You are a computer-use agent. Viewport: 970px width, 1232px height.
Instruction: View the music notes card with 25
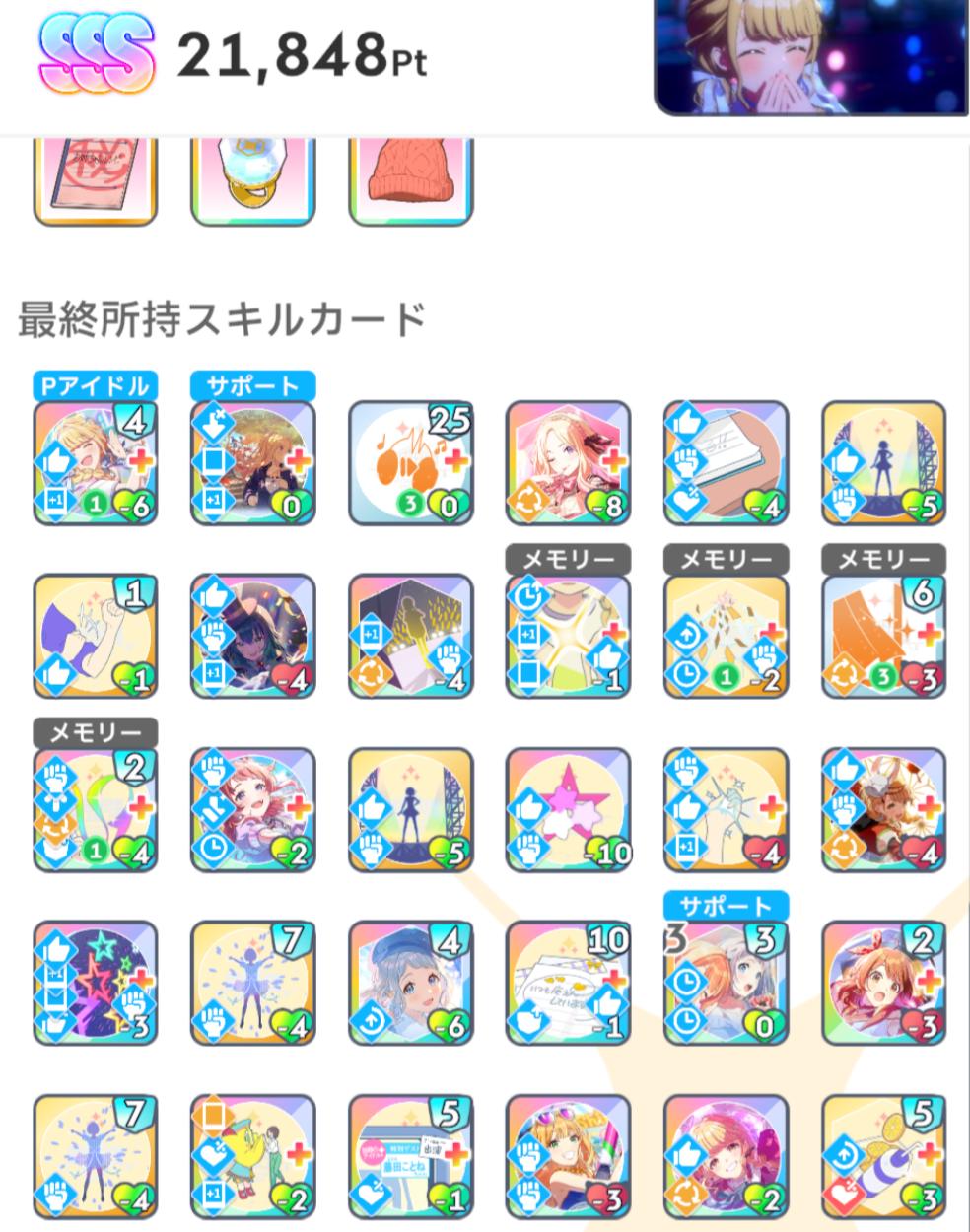411,463
